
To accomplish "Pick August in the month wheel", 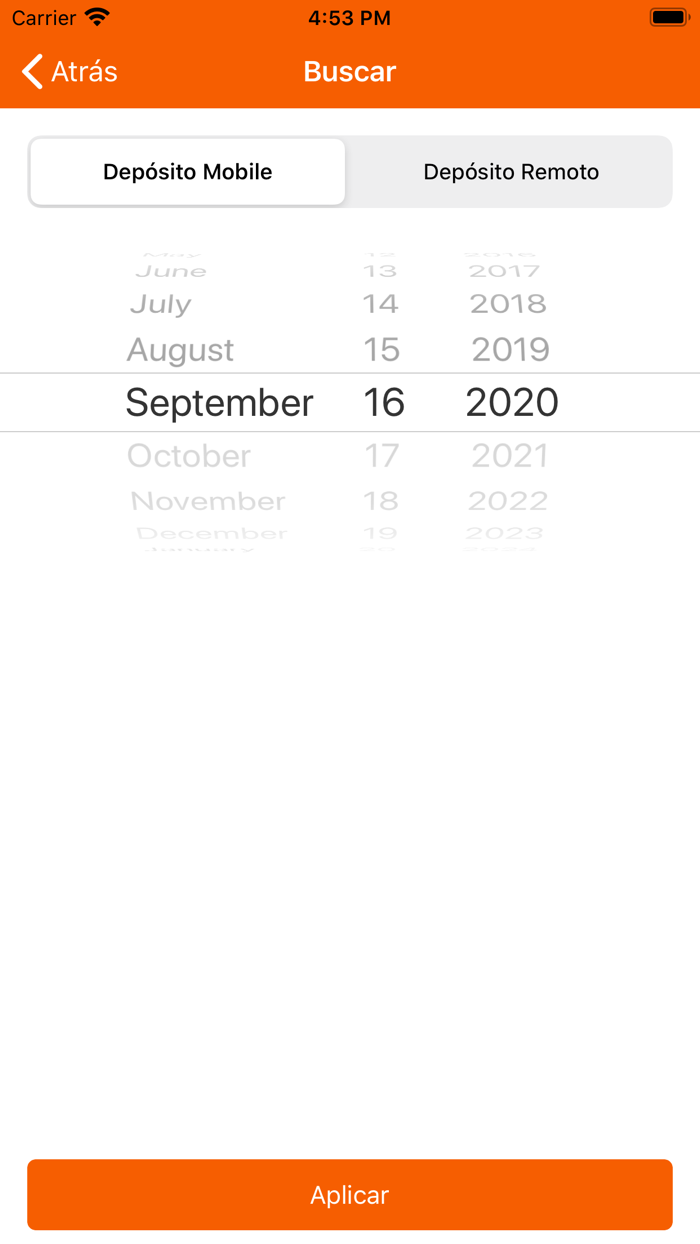I will [181, 350].
